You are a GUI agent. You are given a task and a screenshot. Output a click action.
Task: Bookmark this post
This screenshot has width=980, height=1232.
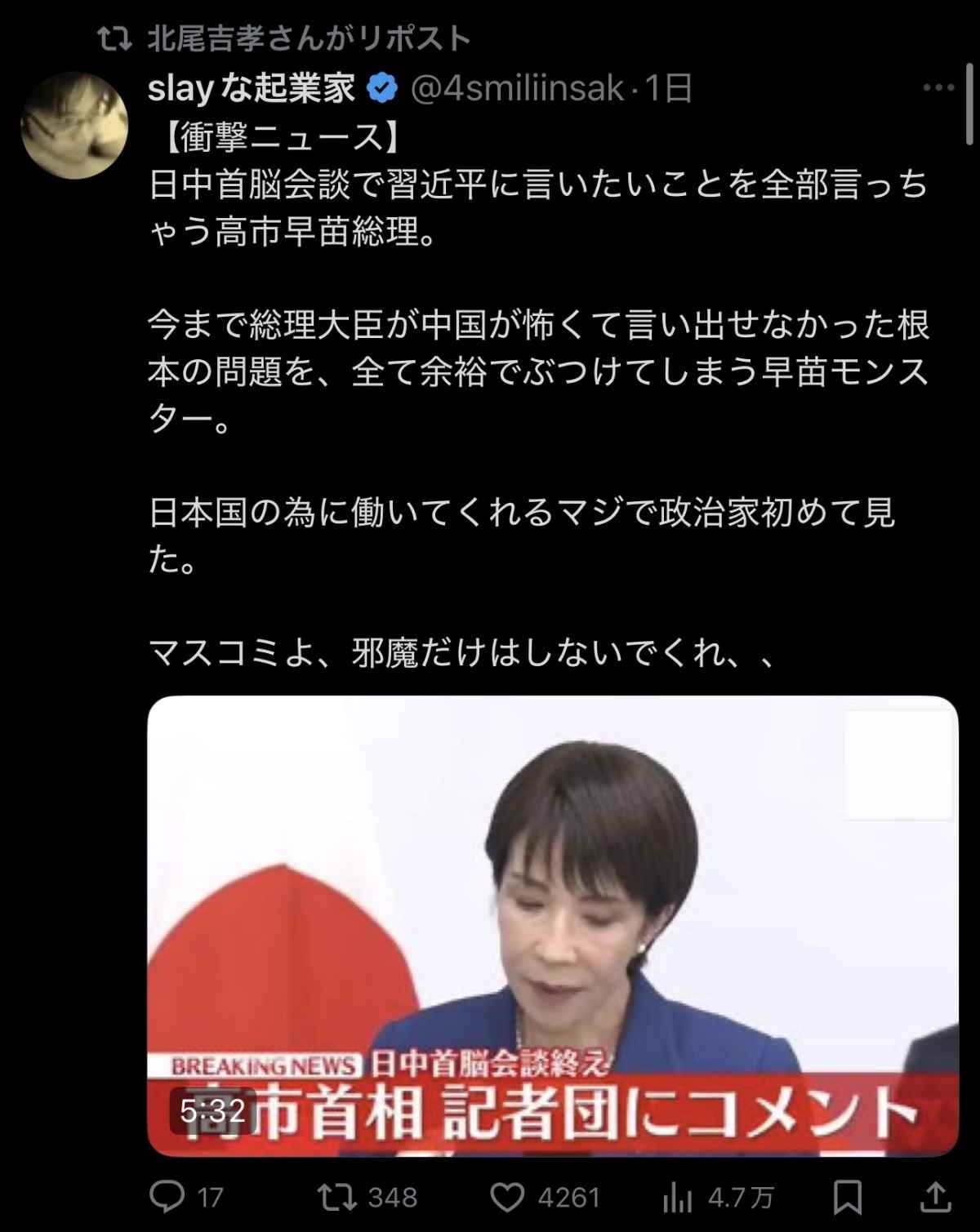pos(847,1197)
